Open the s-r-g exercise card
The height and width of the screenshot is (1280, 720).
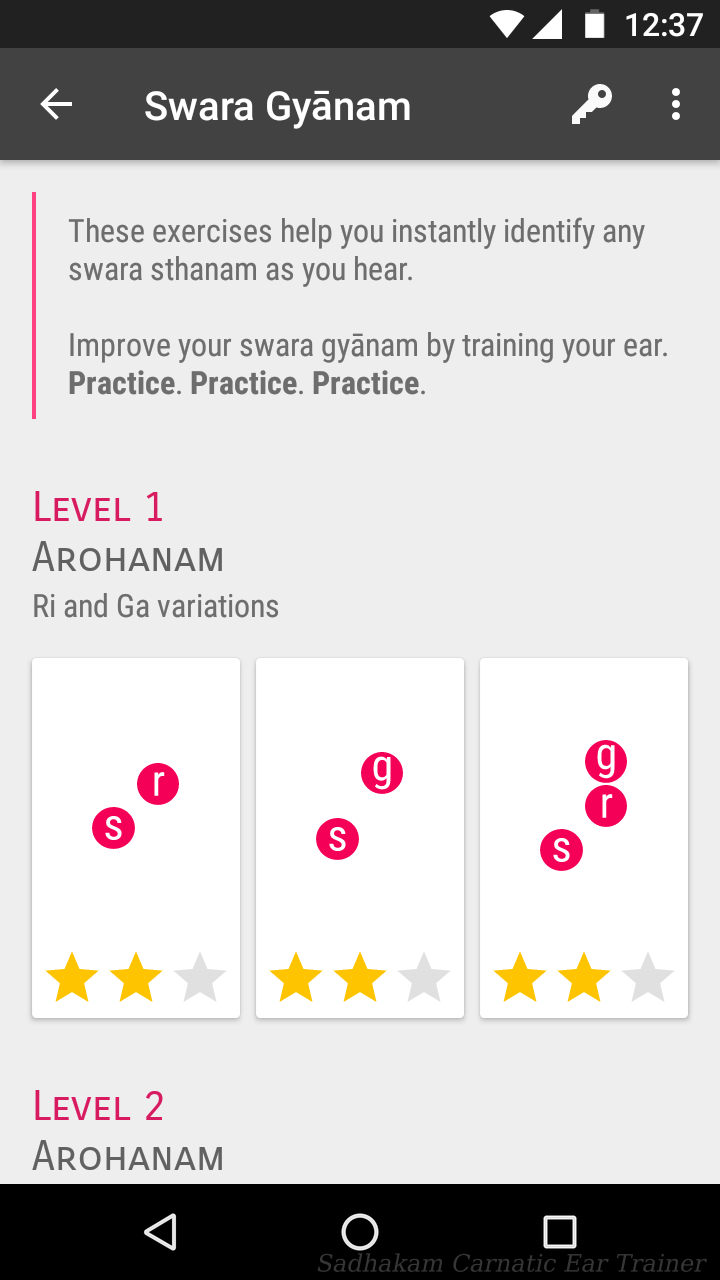click(584, 838)
